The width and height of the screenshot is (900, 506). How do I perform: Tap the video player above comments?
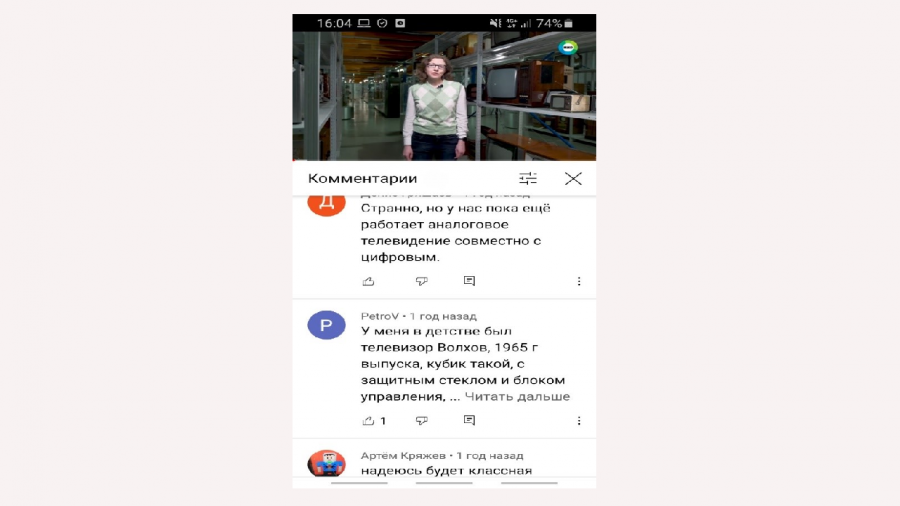click(444, 95)
